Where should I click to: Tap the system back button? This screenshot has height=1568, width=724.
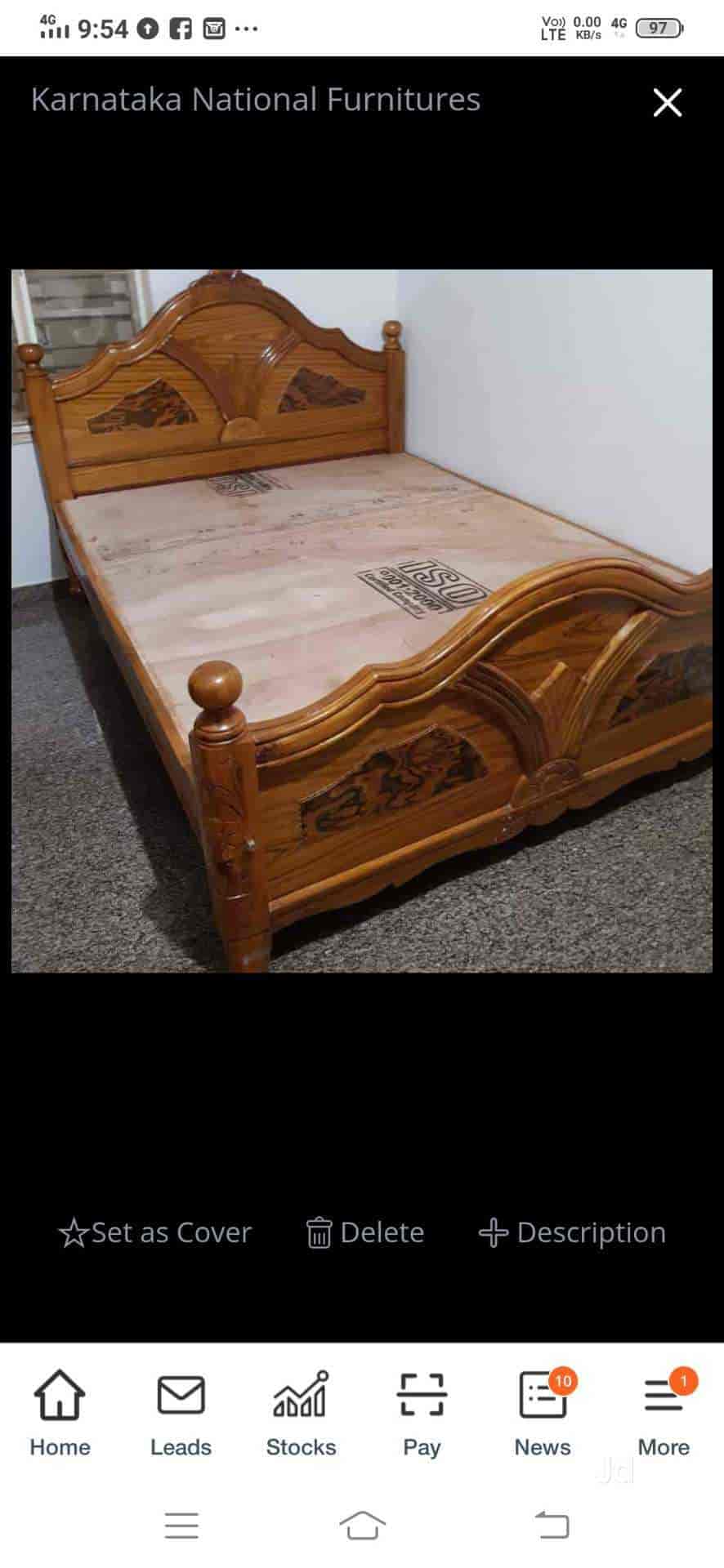point(552,1525)
